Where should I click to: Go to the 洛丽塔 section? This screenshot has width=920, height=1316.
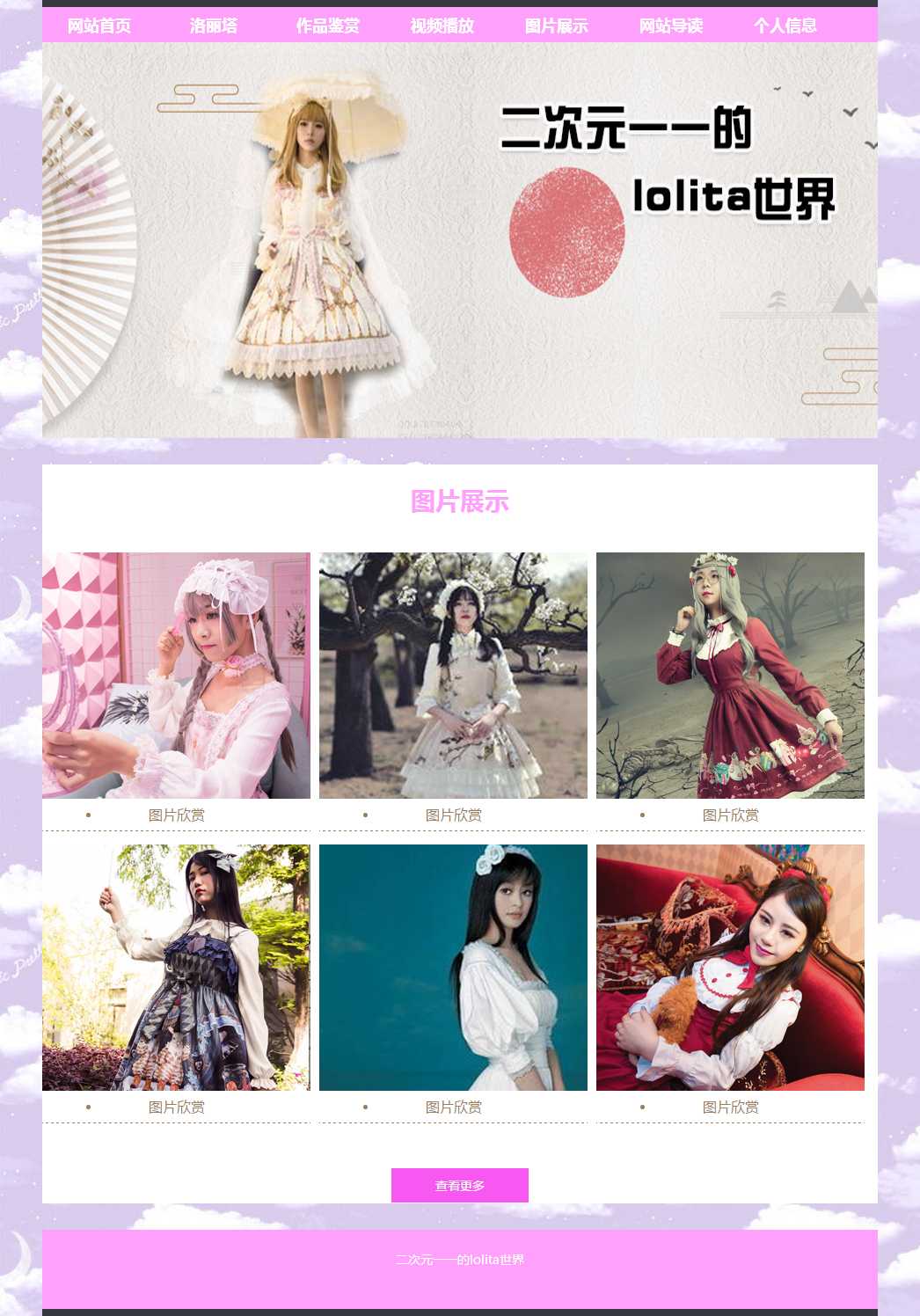click(214, 26)
